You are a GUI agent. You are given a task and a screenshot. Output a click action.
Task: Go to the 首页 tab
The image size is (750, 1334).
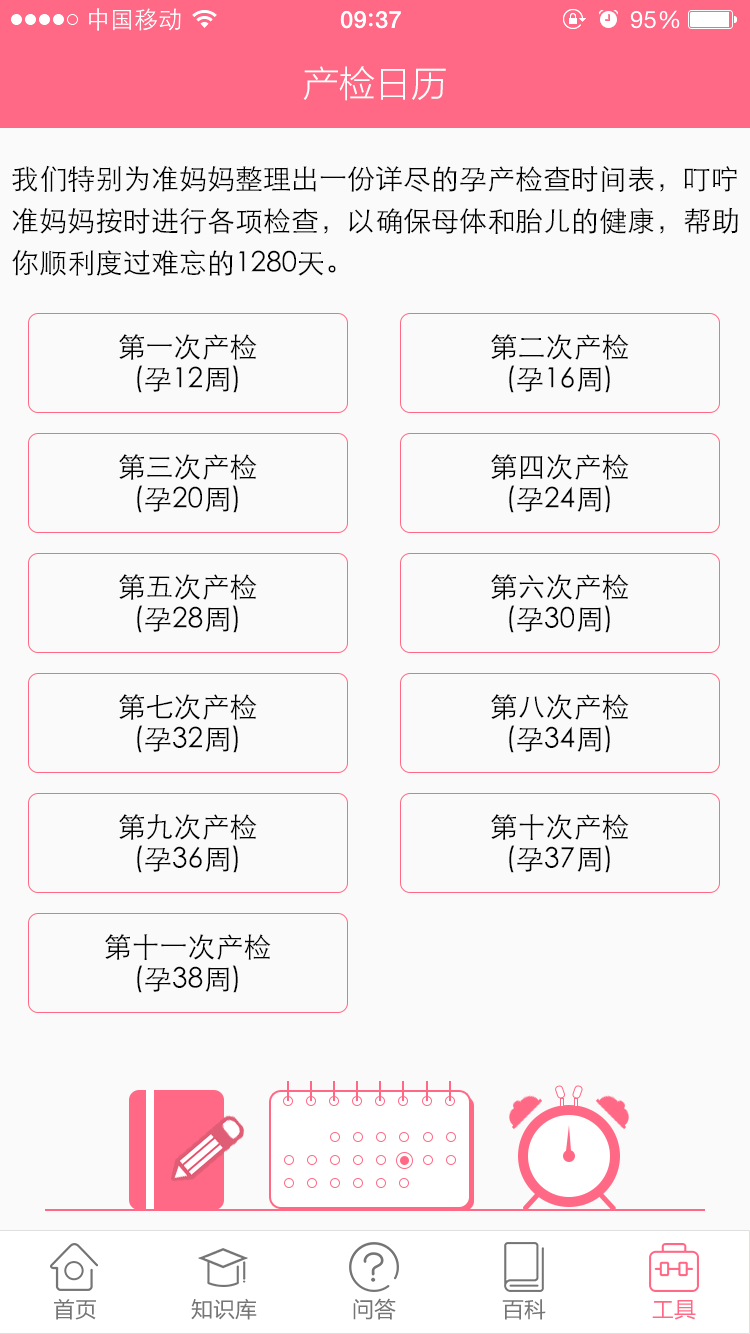(75, 1282)
